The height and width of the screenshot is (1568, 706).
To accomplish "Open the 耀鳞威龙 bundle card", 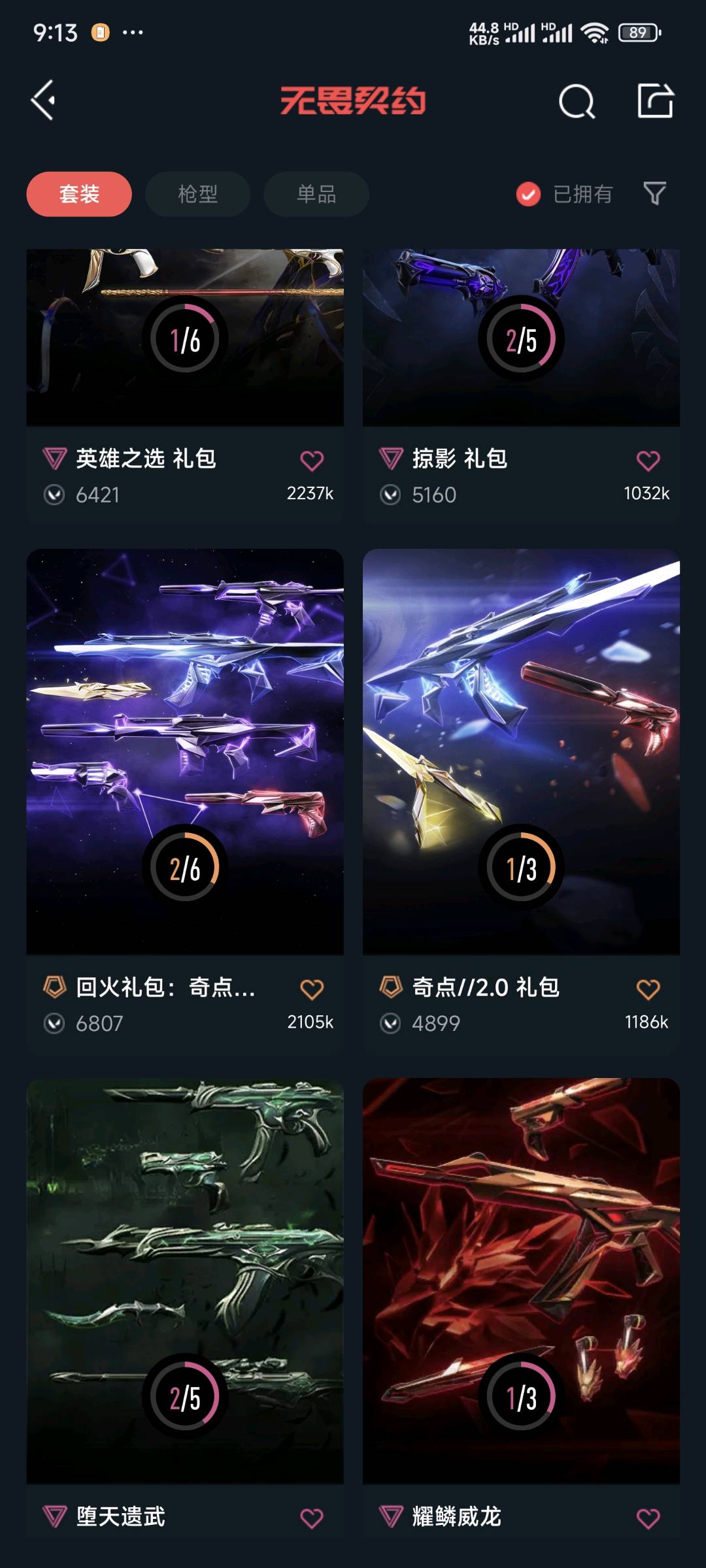I will click(521, 1281).
